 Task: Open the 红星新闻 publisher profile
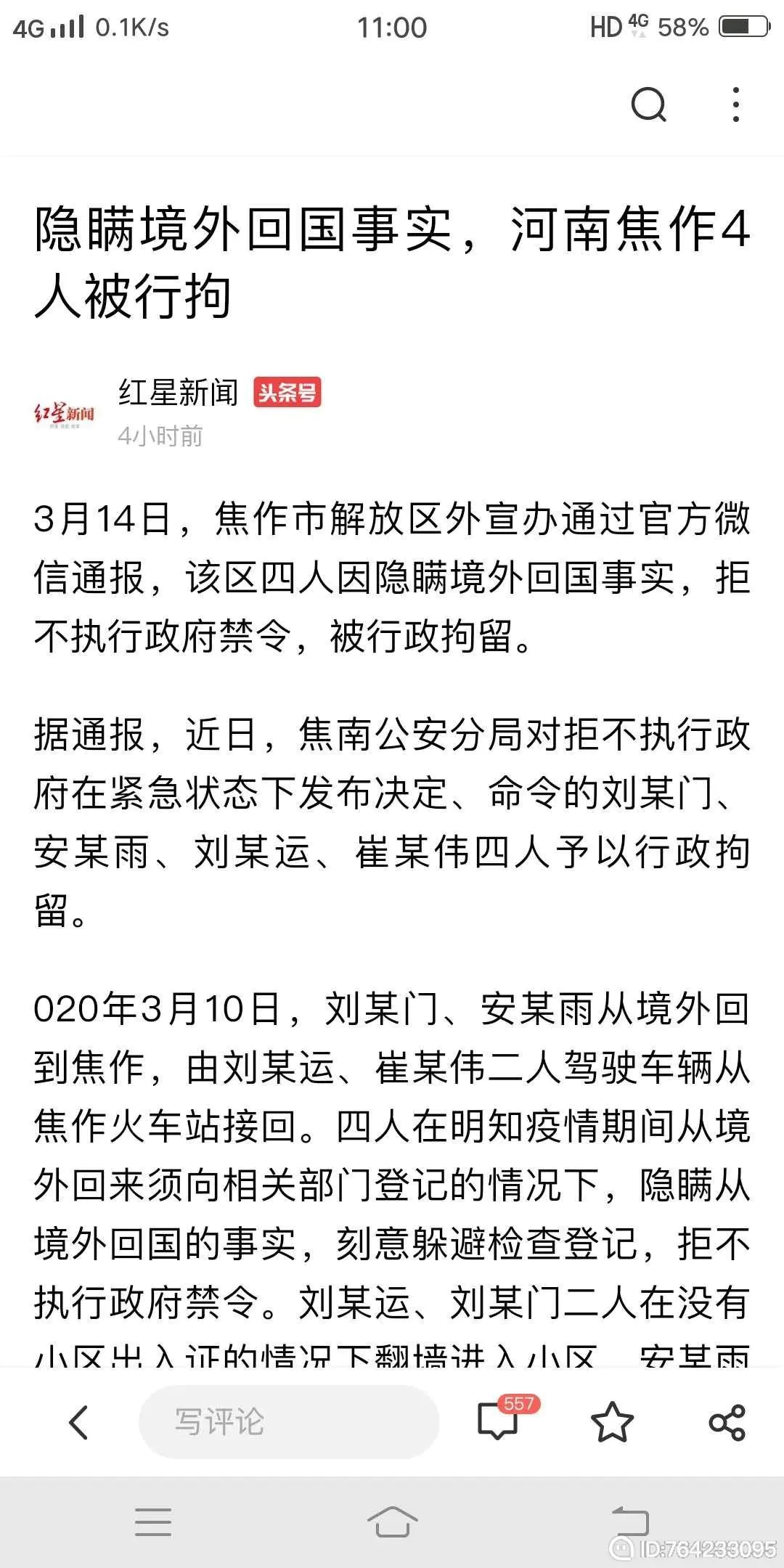178,393
